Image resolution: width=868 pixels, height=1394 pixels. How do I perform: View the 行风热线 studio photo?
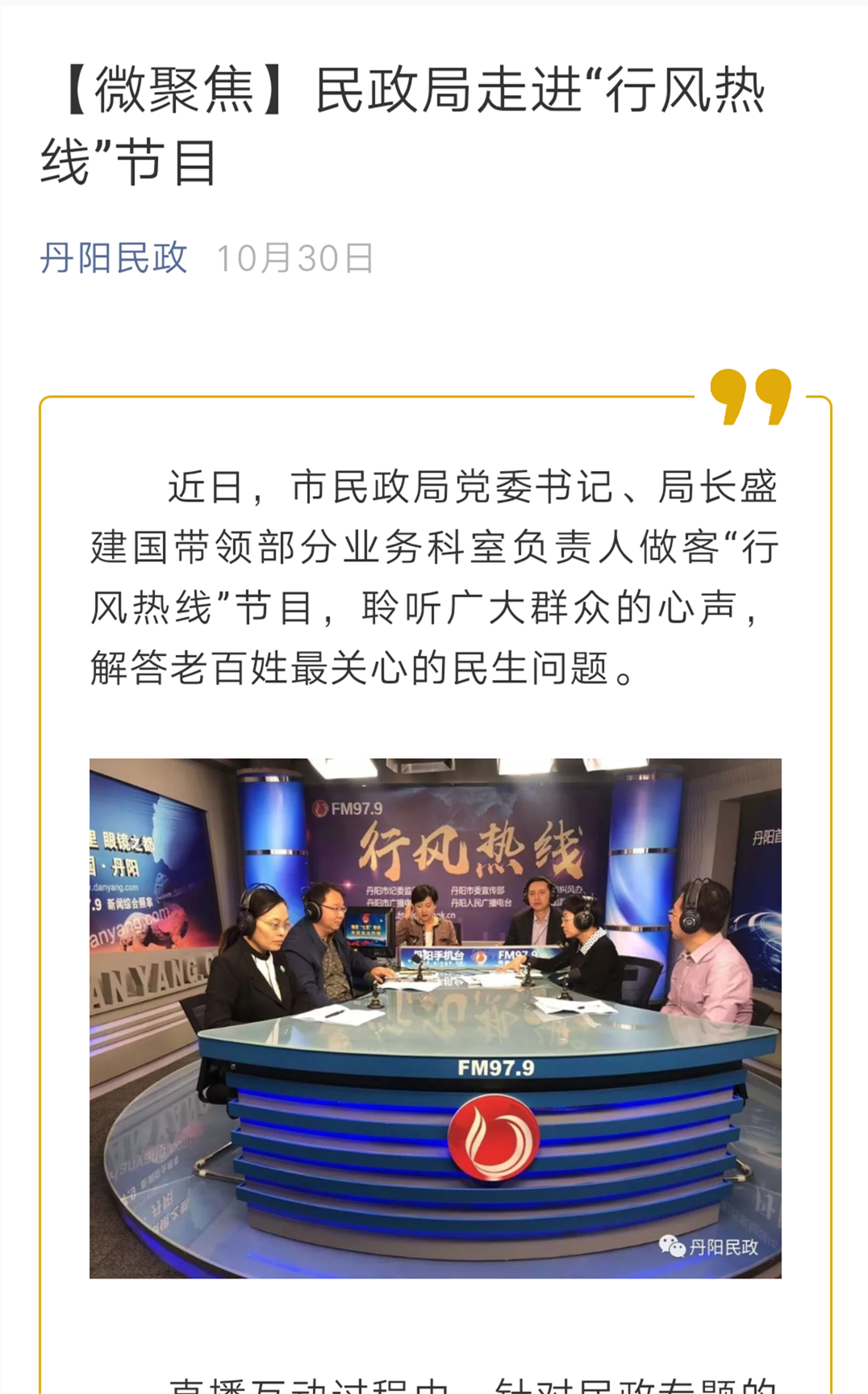[435, 1017]
